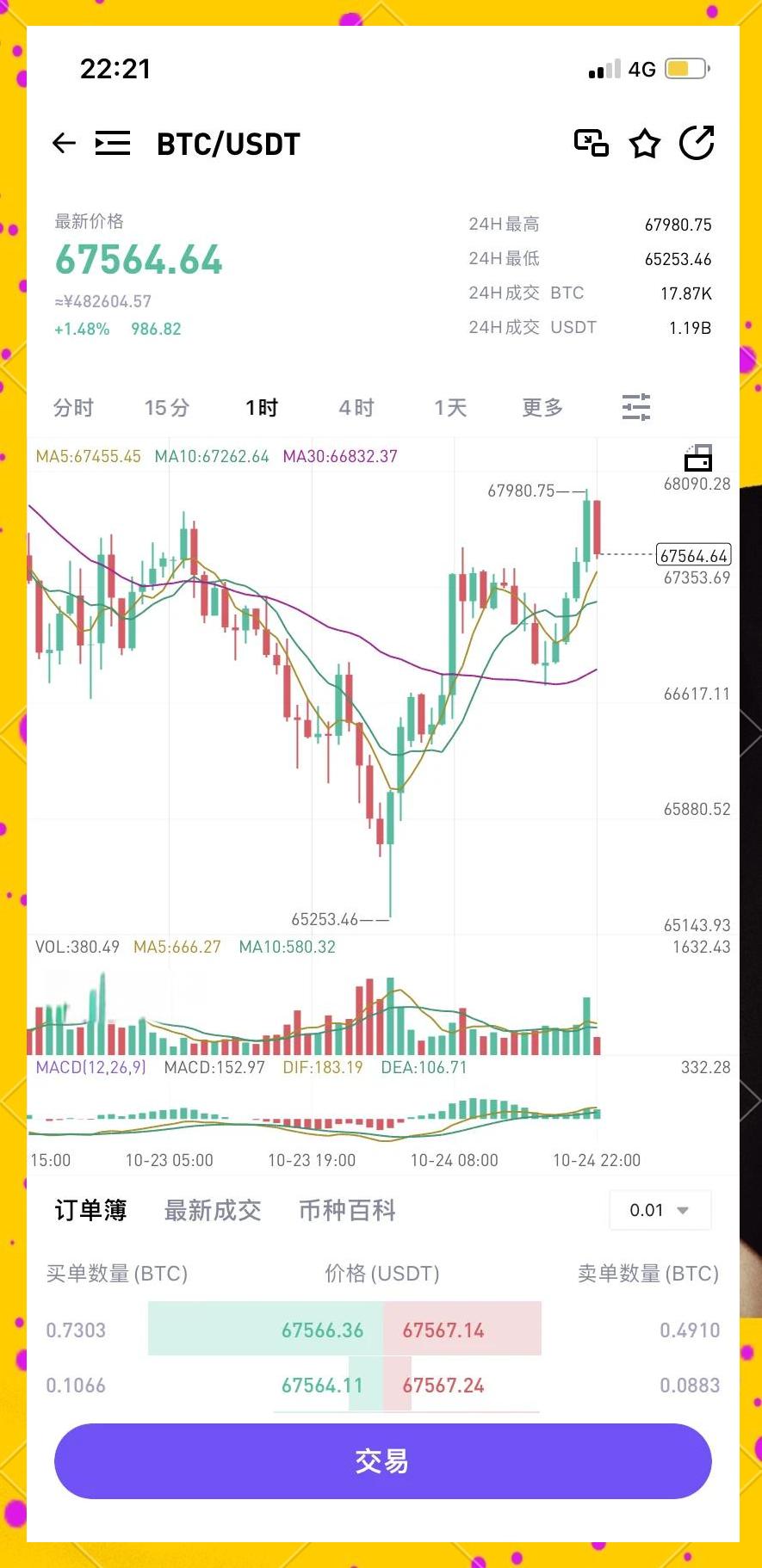762x1568 pixels.
Task: Tap the back arrow to leave BTC/USDT
Action: (64, 143)
